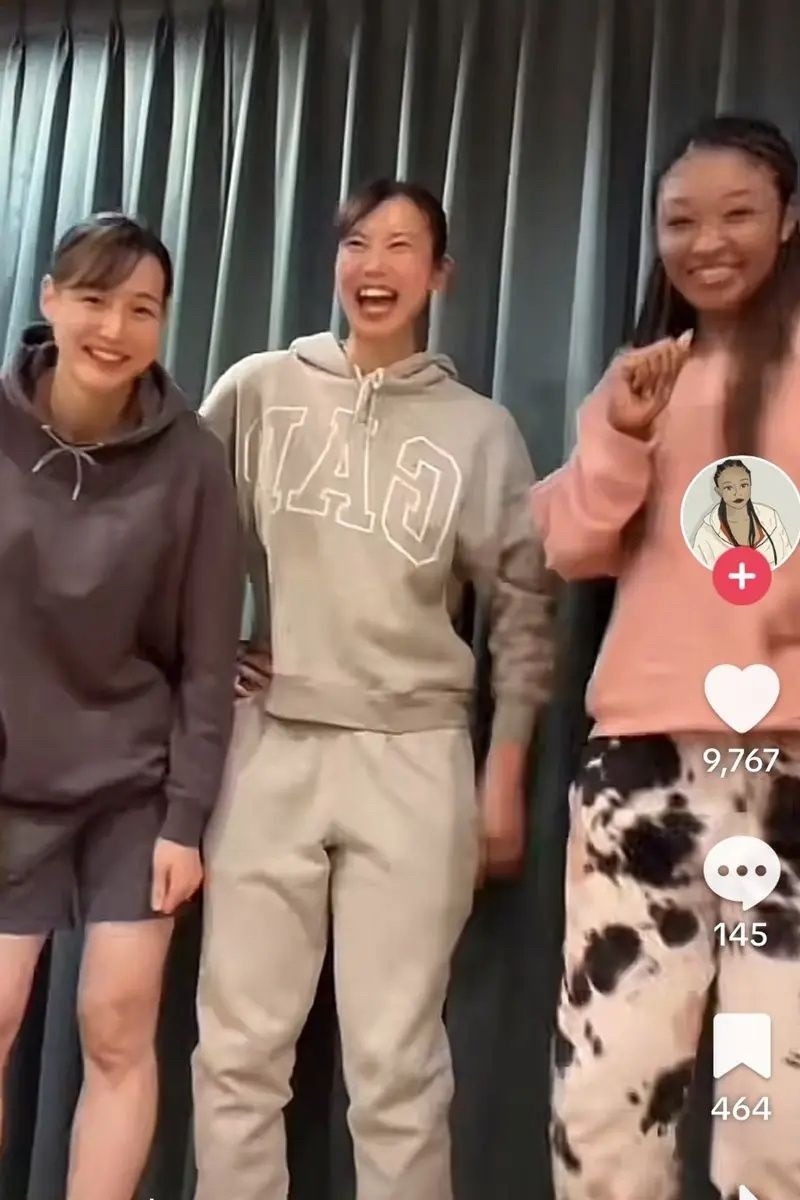Bookmark this video to favorites
This screenshot has width=800, height=1200.
point(741,1046)
